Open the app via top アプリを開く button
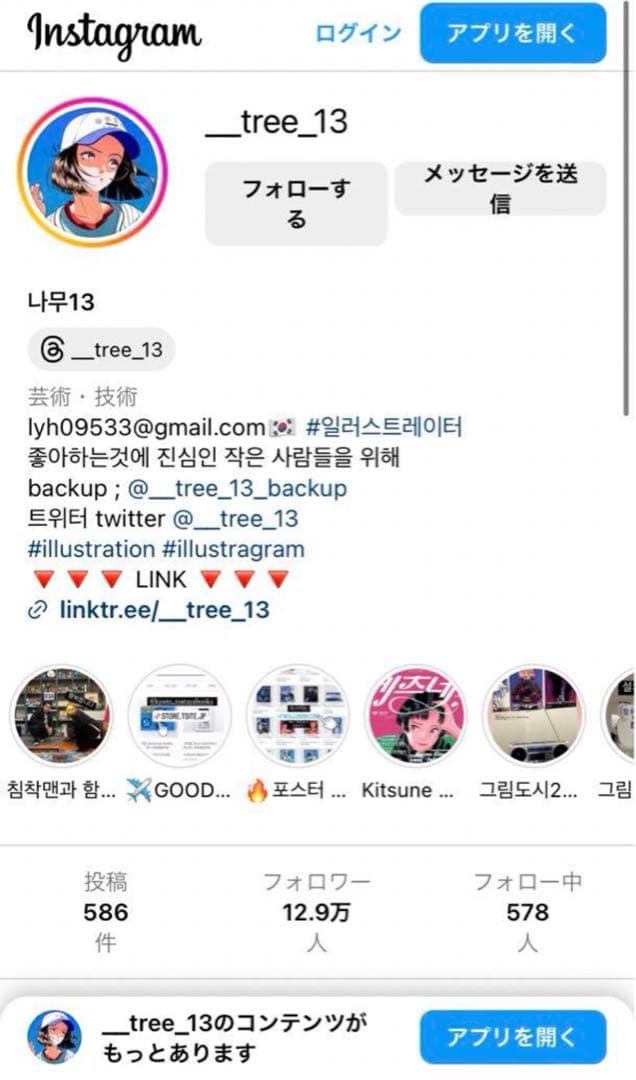The image size is (636, 1080). (512, 33)
